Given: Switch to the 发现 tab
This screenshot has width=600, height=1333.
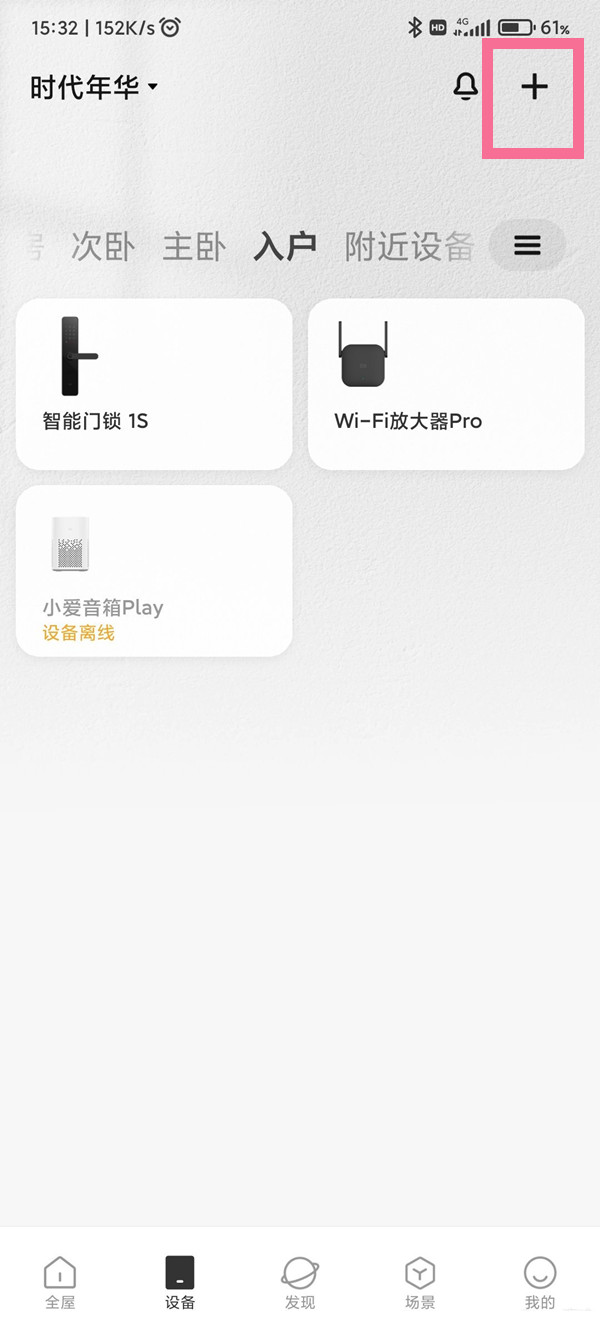Looking at the screenshot, I should 300,1283.
